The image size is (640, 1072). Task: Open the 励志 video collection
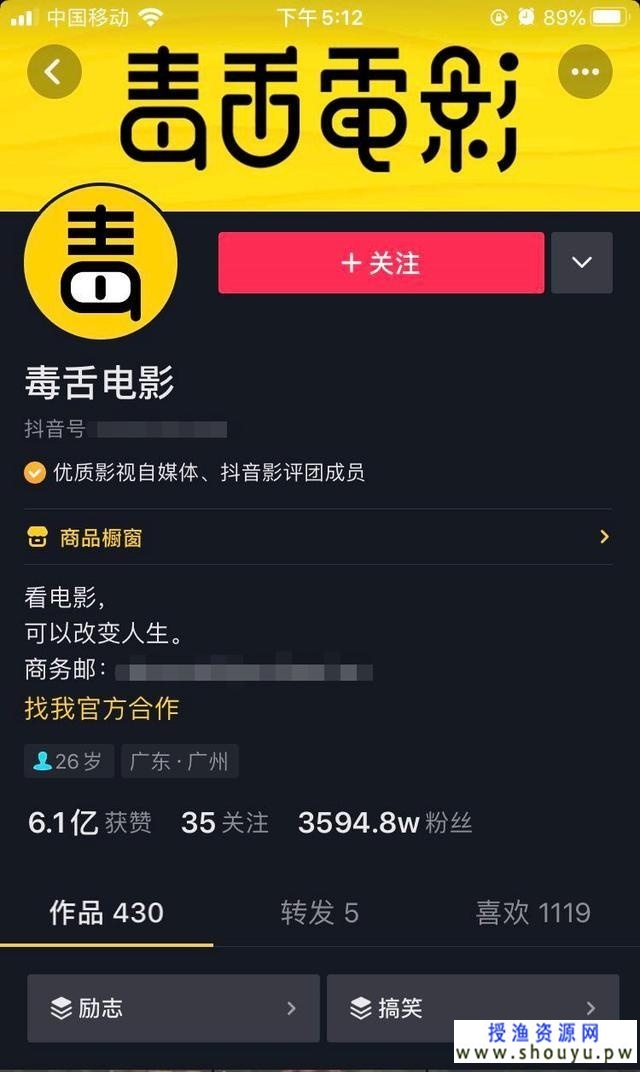173,1008
